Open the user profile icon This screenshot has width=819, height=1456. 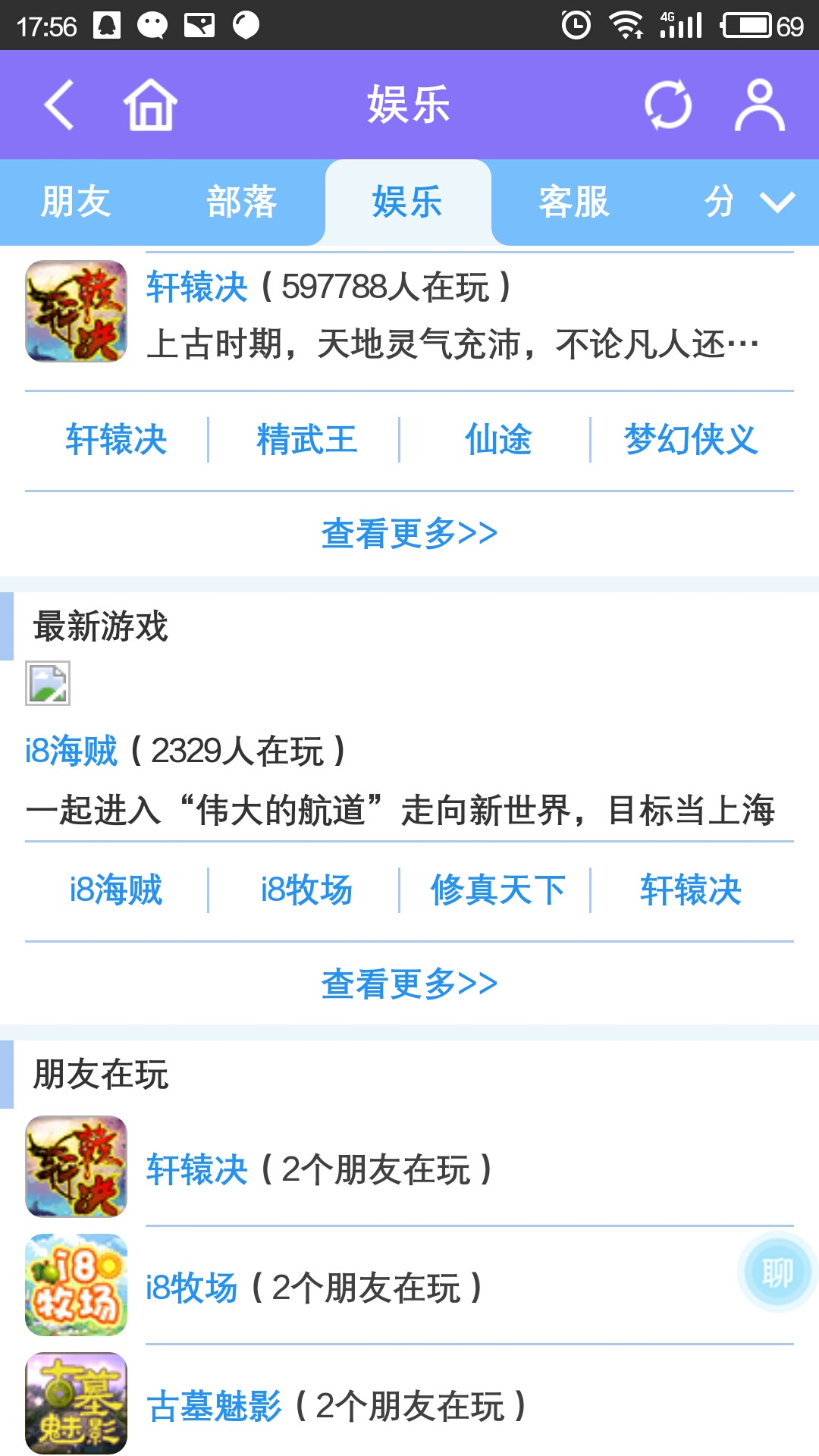[759, 105]
